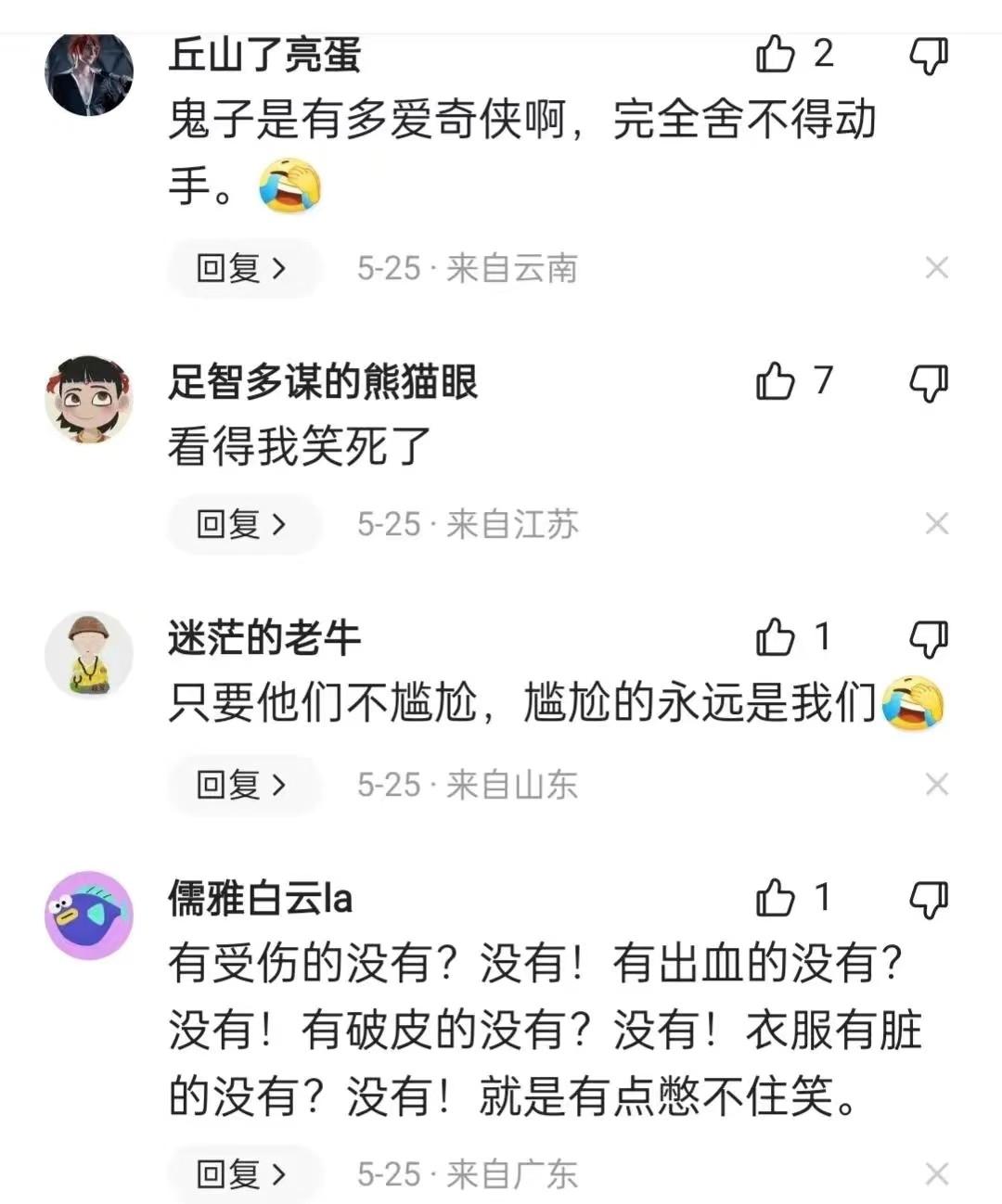Tap the username 儒雅白云la
The image size is (1002, 1204).
(260, 898)
